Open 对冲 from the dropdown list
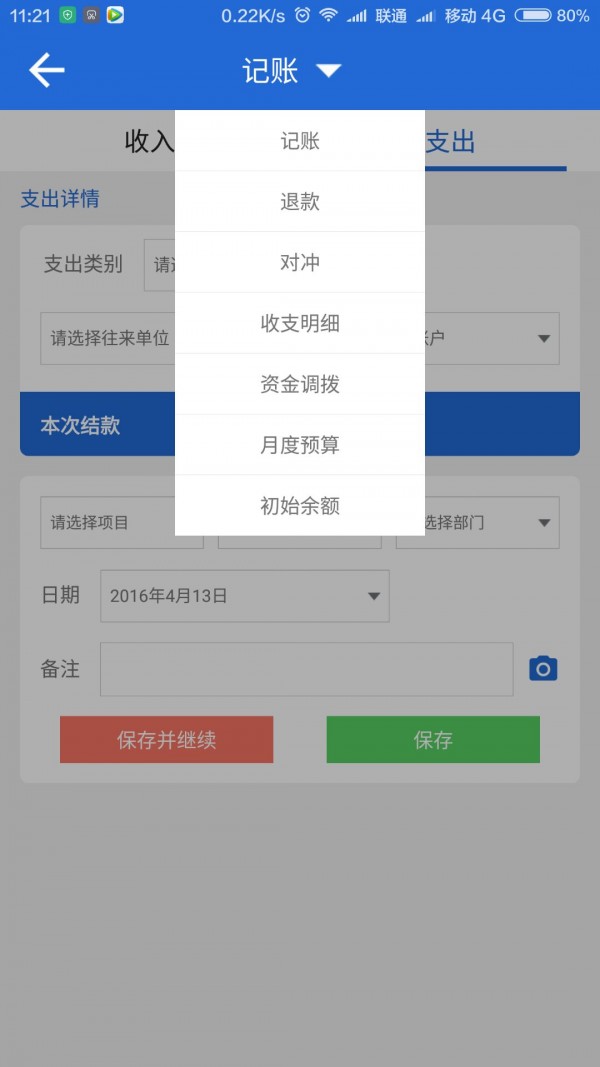Screen dimensions: 600x1067 (x=300, y=263)
